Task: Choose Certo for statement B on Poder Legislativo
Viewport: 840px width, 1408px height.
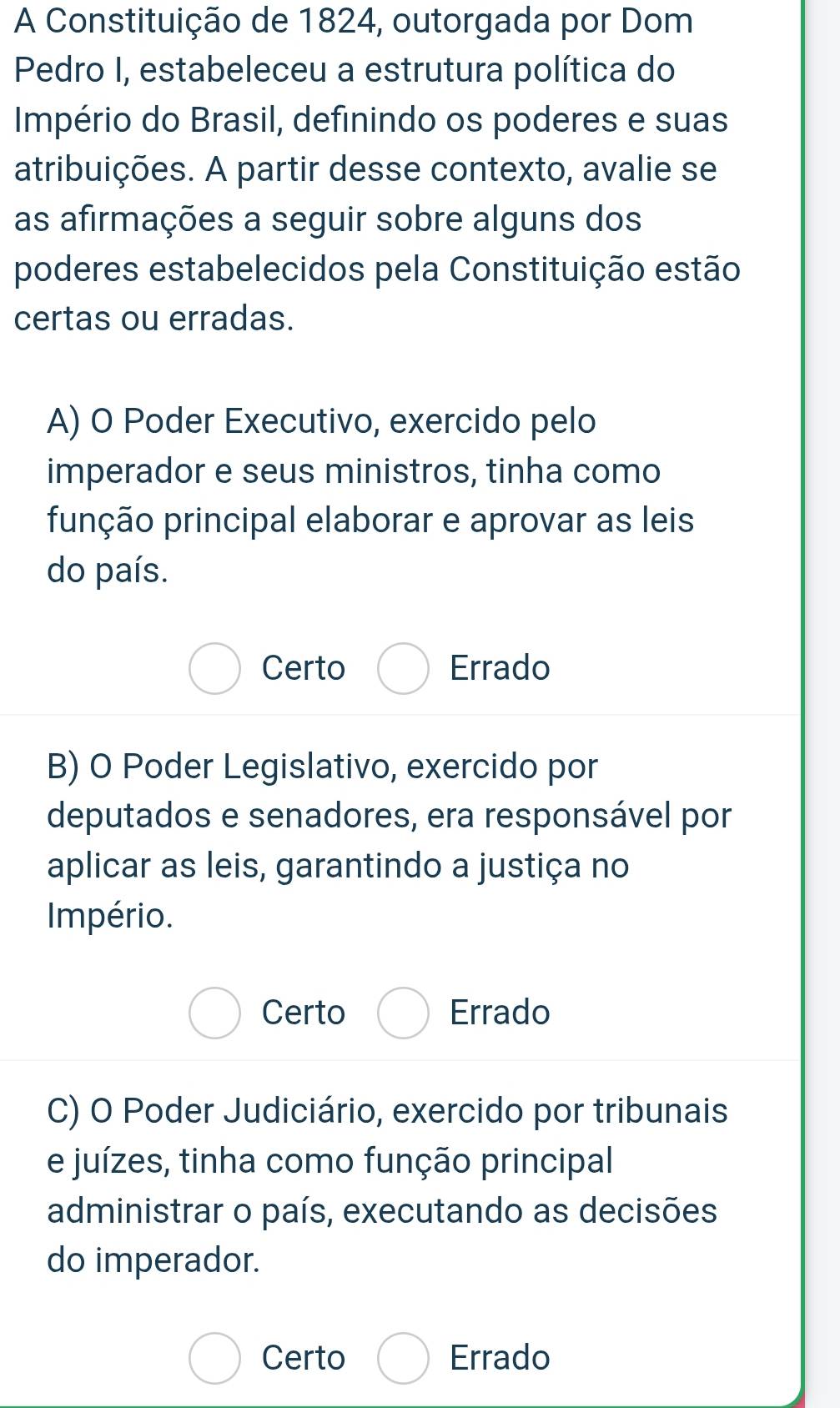Action: 215,1013
